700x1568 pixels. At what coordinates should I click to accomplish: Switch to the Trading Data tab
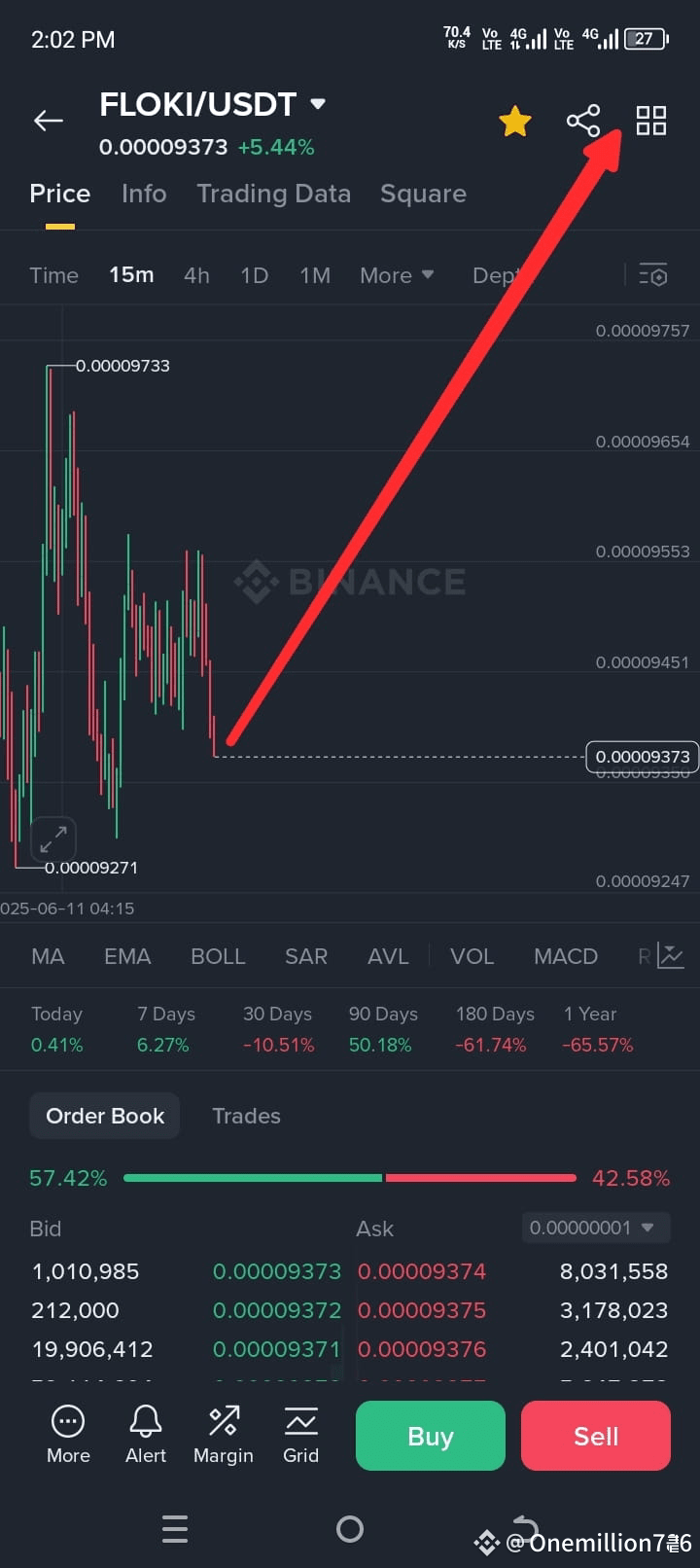(274, 194)
